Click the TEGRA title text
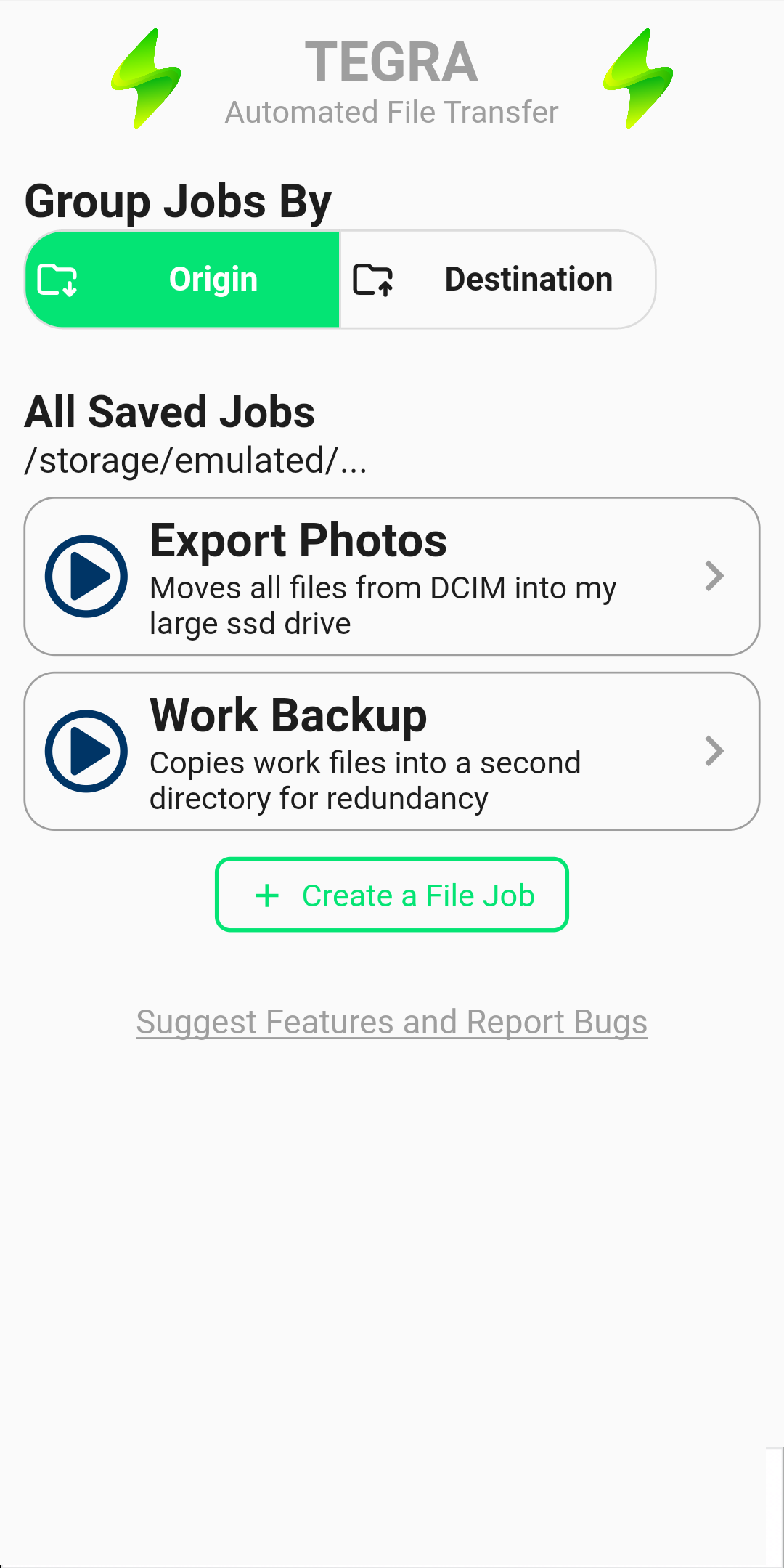This screenshot has width=784, height=1568. tap(391, 62)
